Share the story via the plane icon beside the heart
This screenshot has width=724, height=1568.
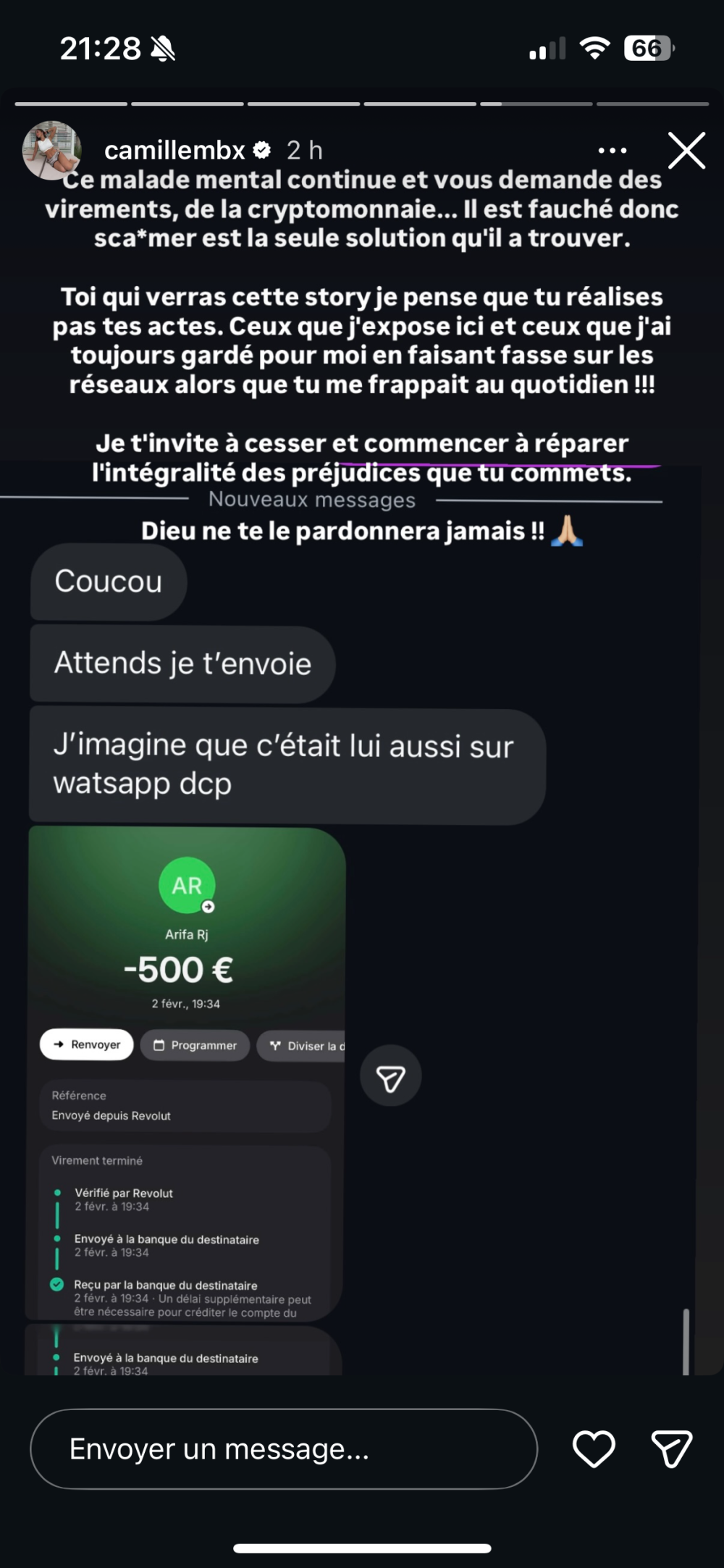point(672,1449)
